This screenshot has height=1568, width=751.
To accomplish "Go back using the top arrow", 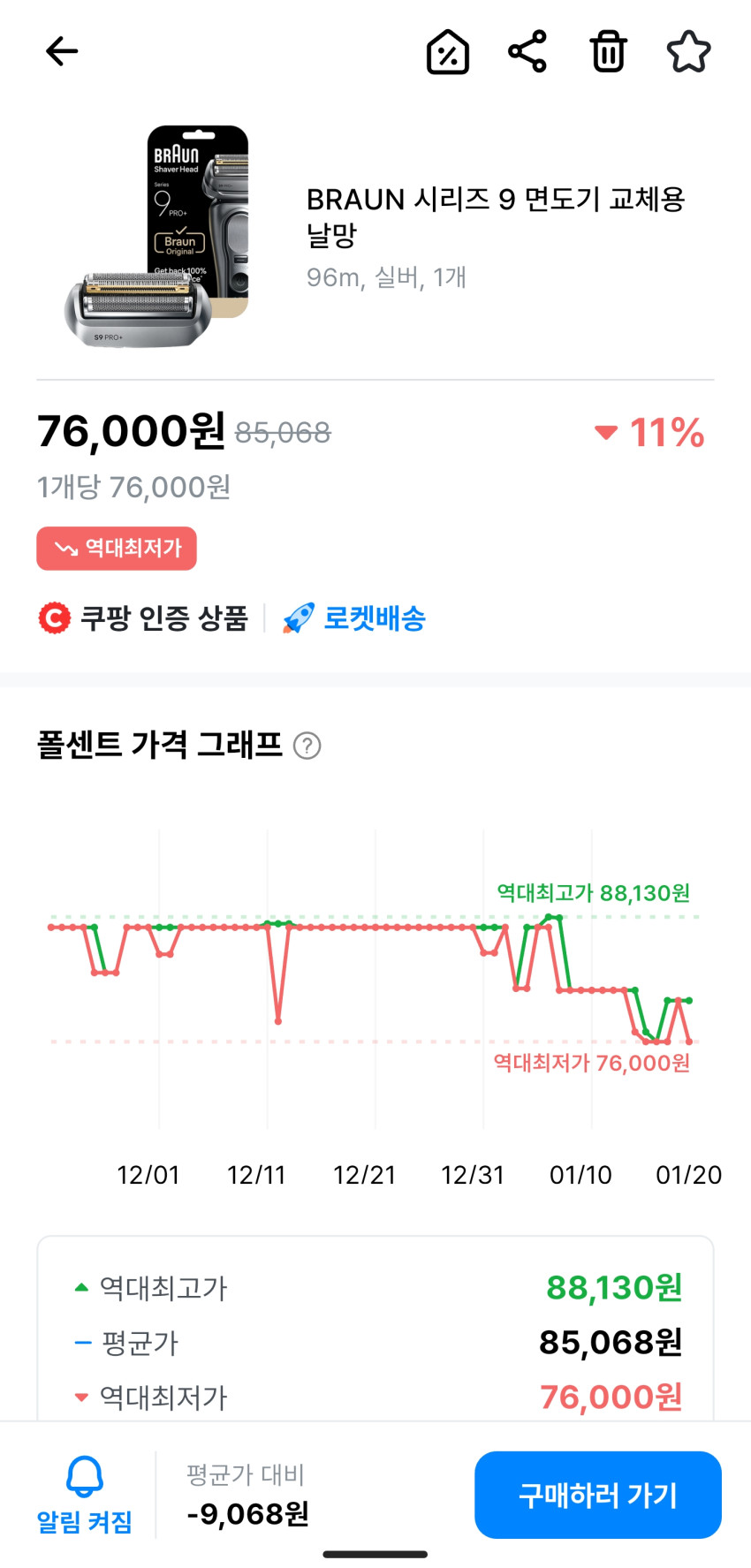I will click(62, 51).
